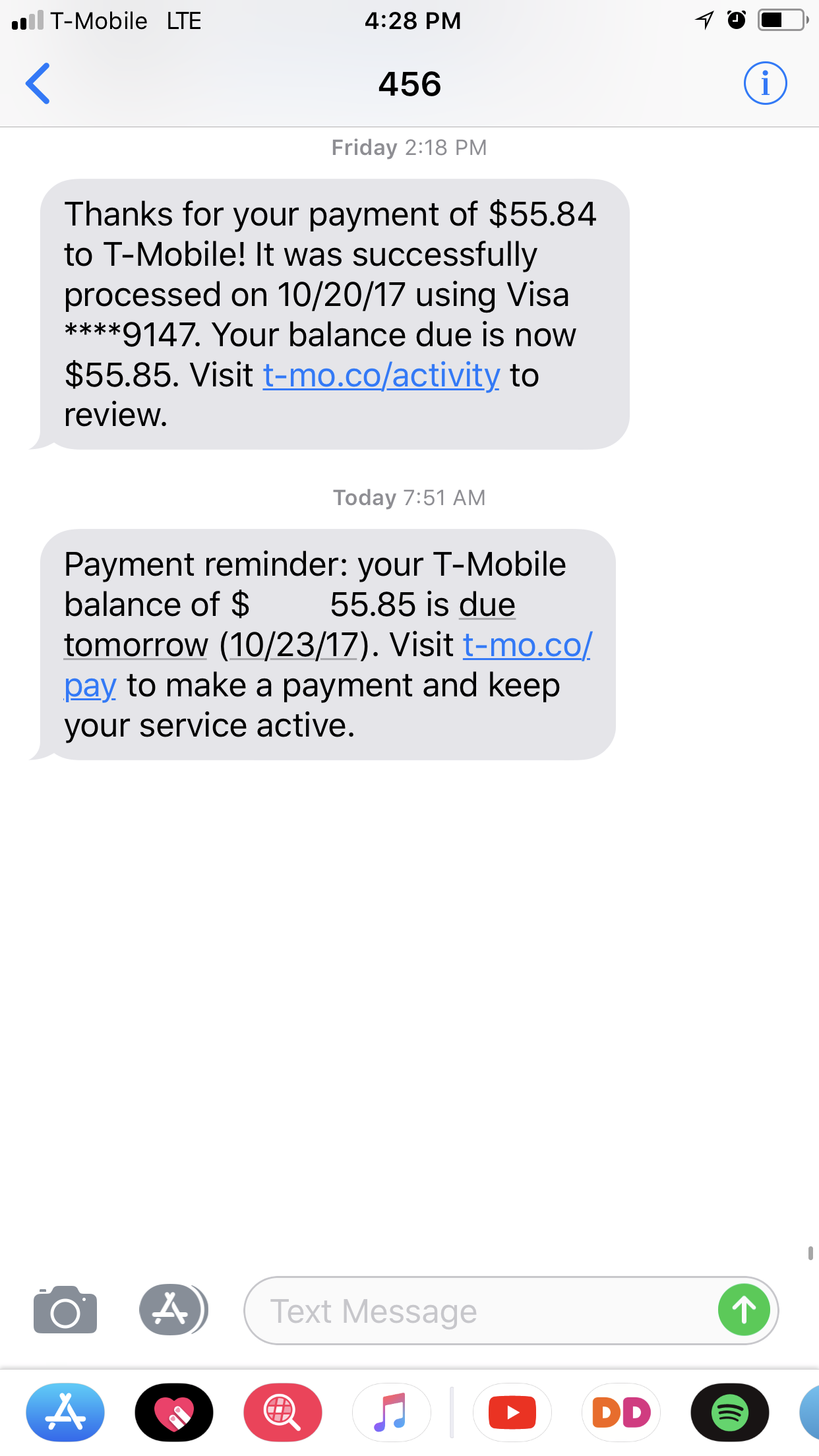This screenshot has width=819, height=1456.
Task: Go back to the messages list
Action: [x=38, y=84]
